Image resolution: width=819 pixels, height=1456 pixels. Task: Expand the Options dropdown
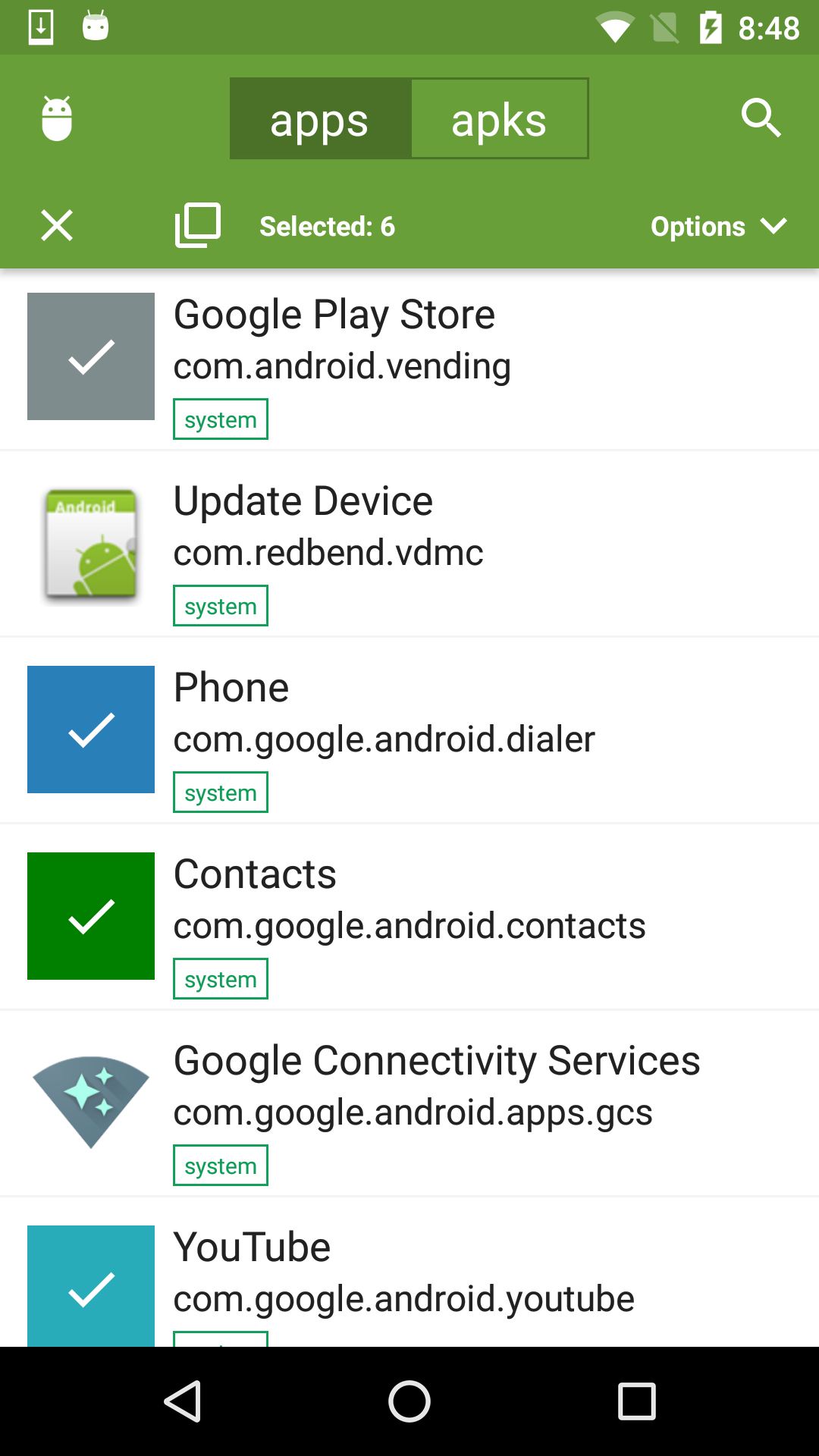(x=717, y=226)
